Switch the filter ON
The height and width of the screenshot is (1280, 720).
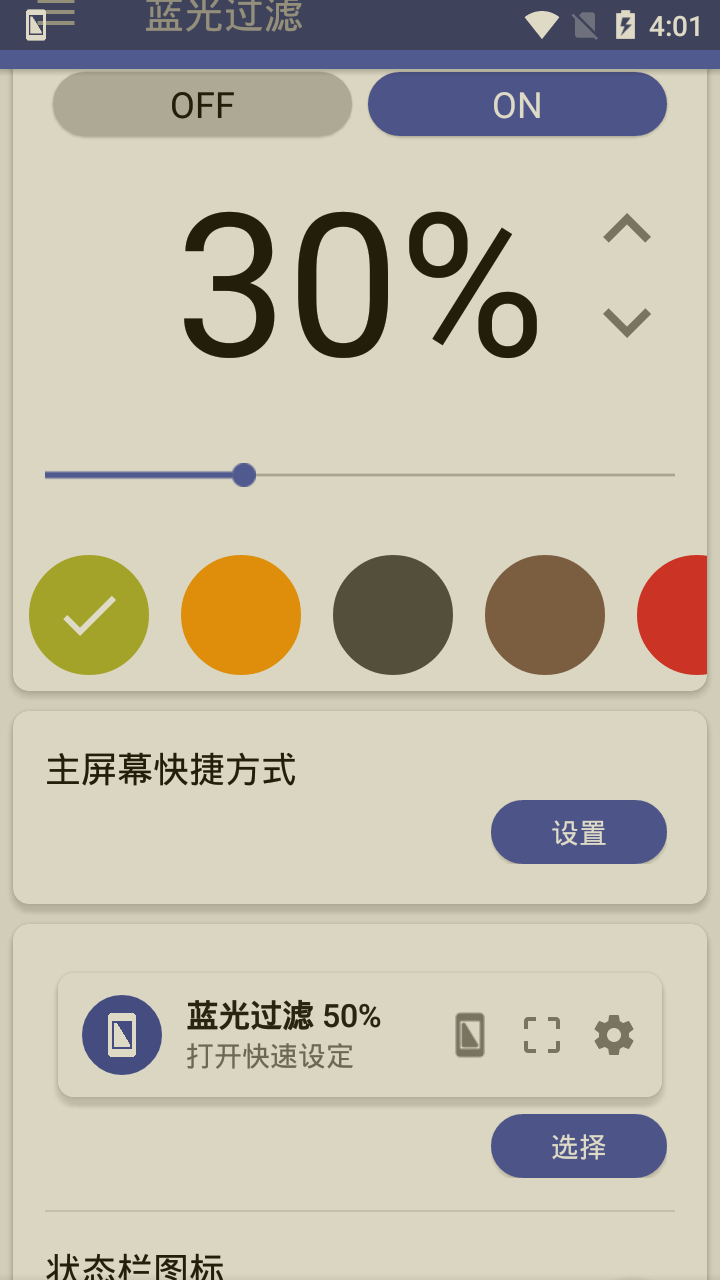tap(517, 104)
